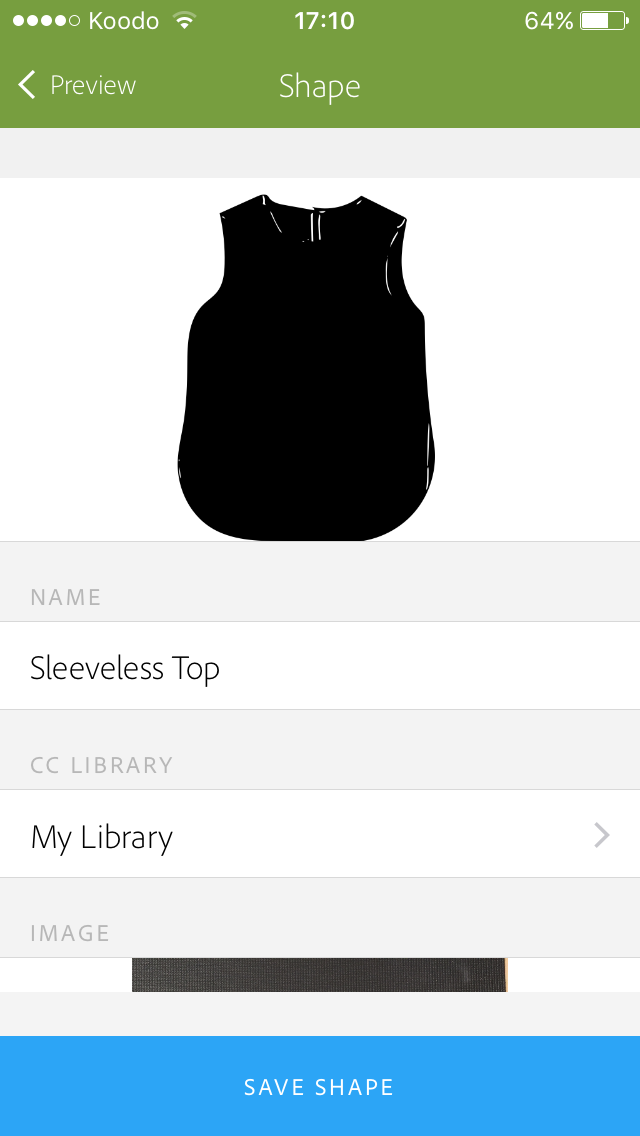The width and height of the screenshot is (640, 1136).
Task: Open the My Library selector
Action: click(320, 834)
